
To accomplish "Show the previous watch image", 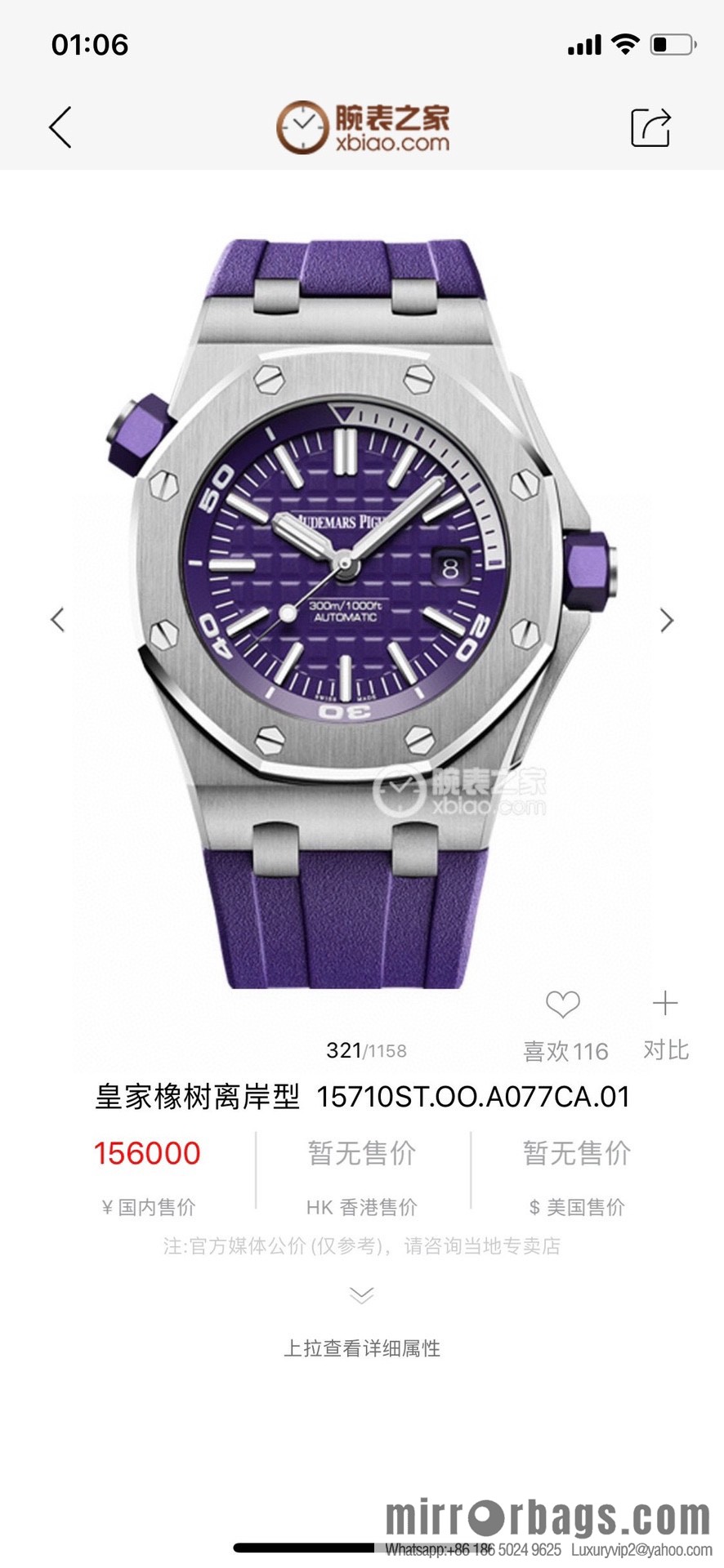I will [57, 620].
